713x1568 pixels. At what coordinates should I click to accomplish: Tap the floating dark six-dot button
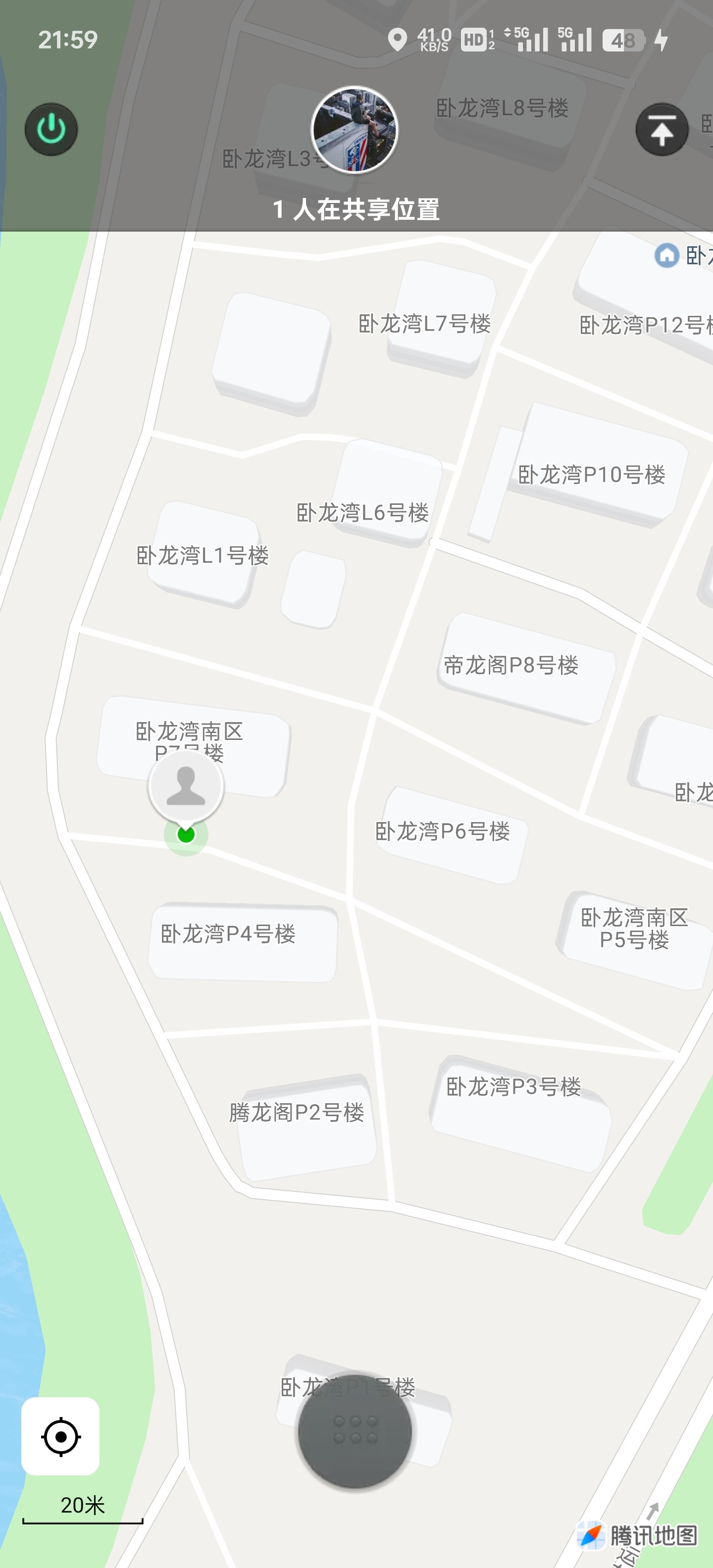coord(355,1430)
